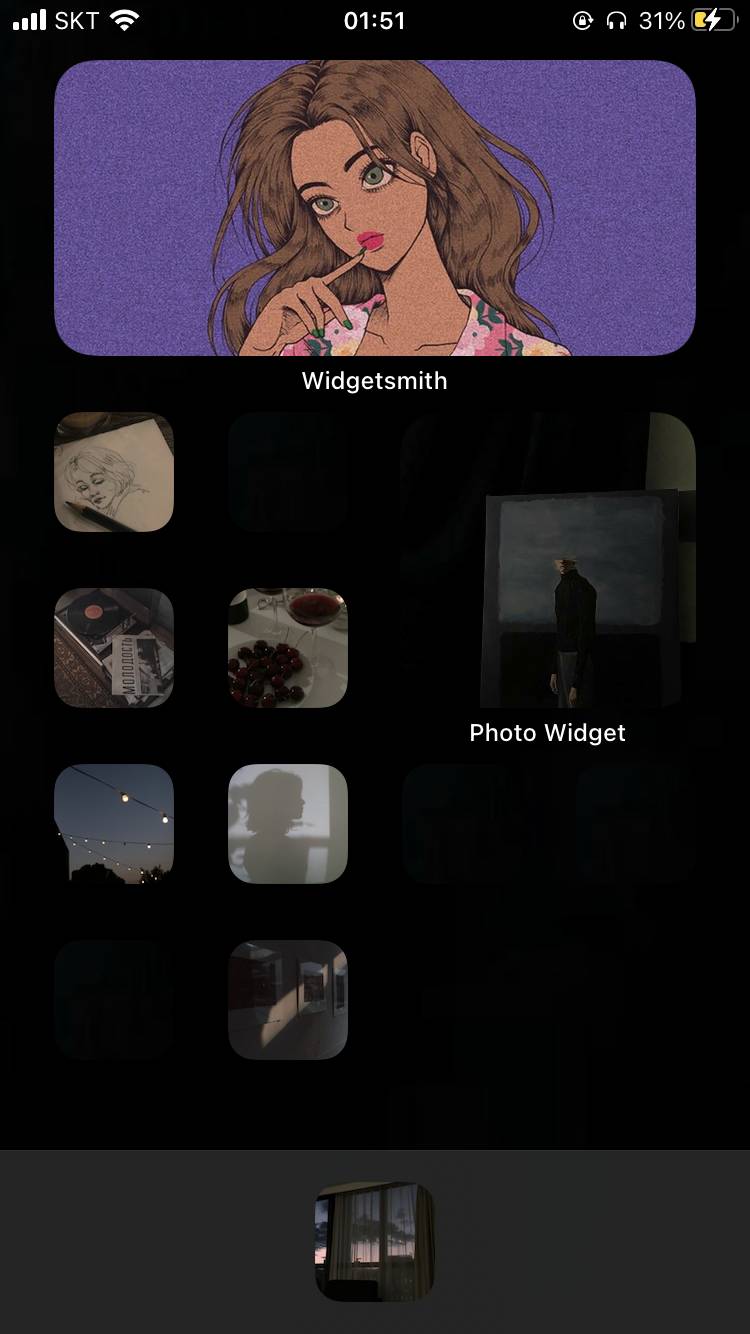Open the app with string lights icon
The image size is (750, 1334).
[x=114, y=824]
